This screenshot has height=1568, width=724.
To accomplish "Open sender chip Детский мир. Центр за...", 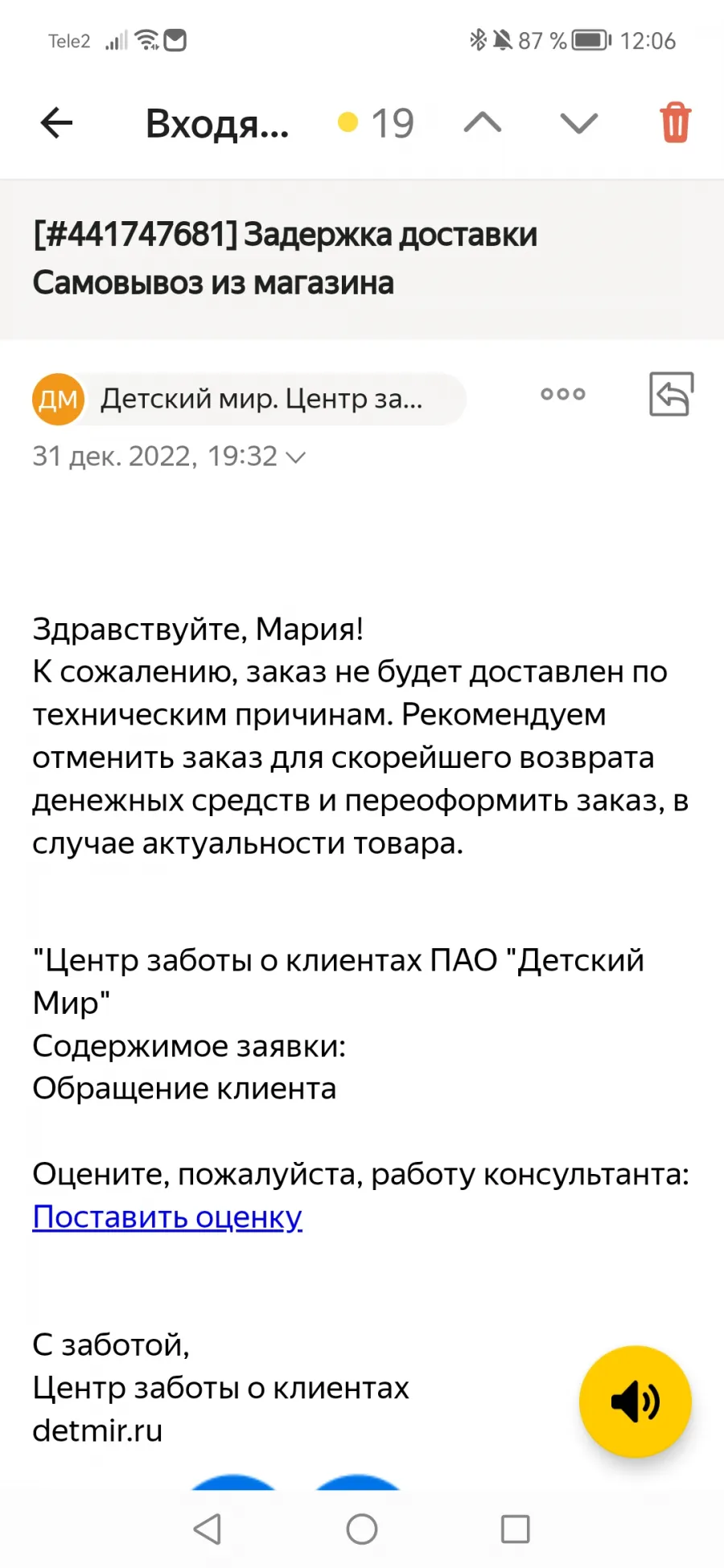I will tap(249, 399).
